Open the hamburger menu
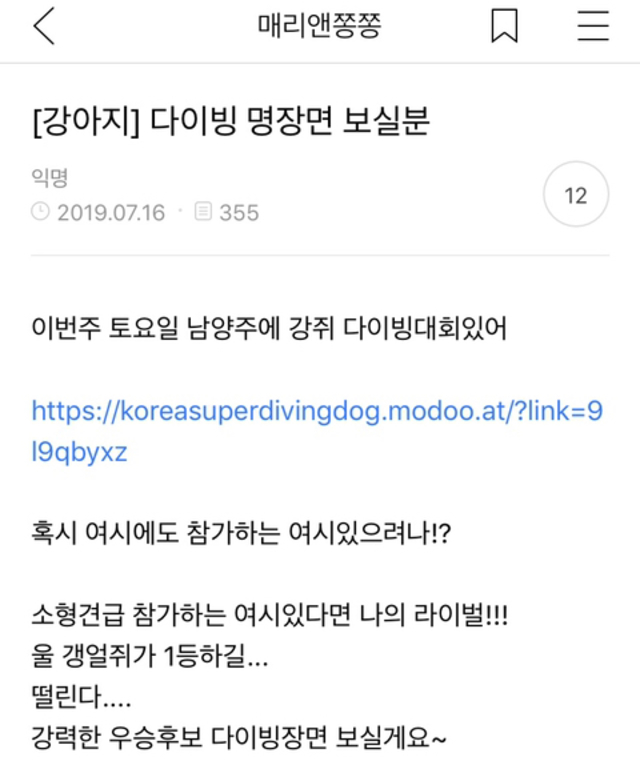The height and width of the screenshot is (773, 640). 593,27
